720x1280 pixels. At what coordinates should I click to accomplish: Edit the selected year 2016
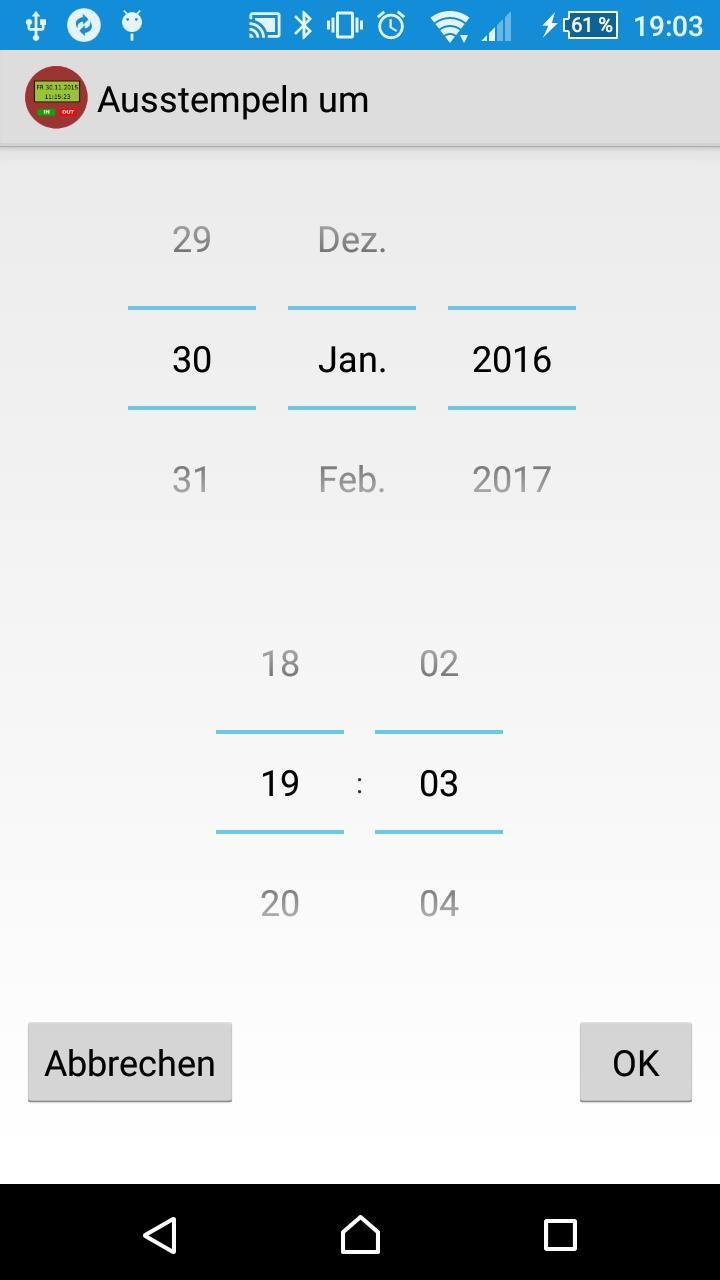coord(512,359)
